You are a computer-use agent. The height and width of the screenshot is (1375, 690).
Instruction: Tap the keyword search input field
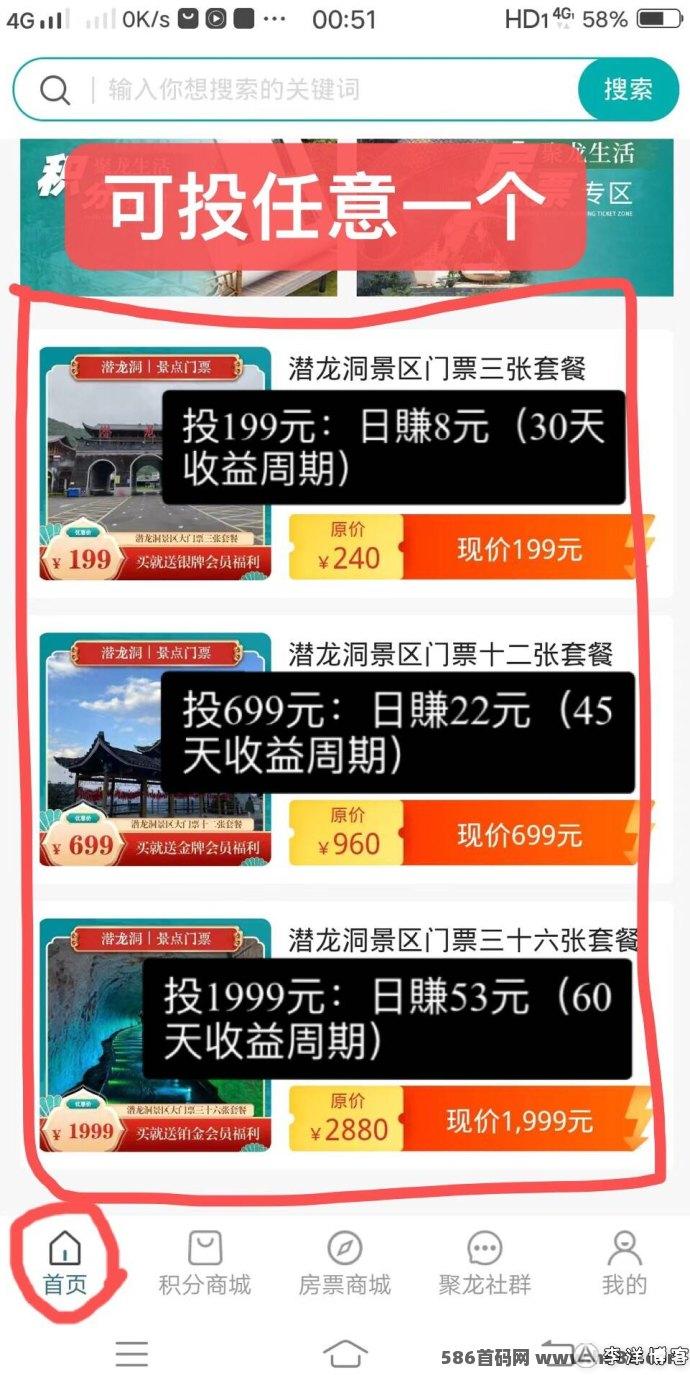point(298,90)
